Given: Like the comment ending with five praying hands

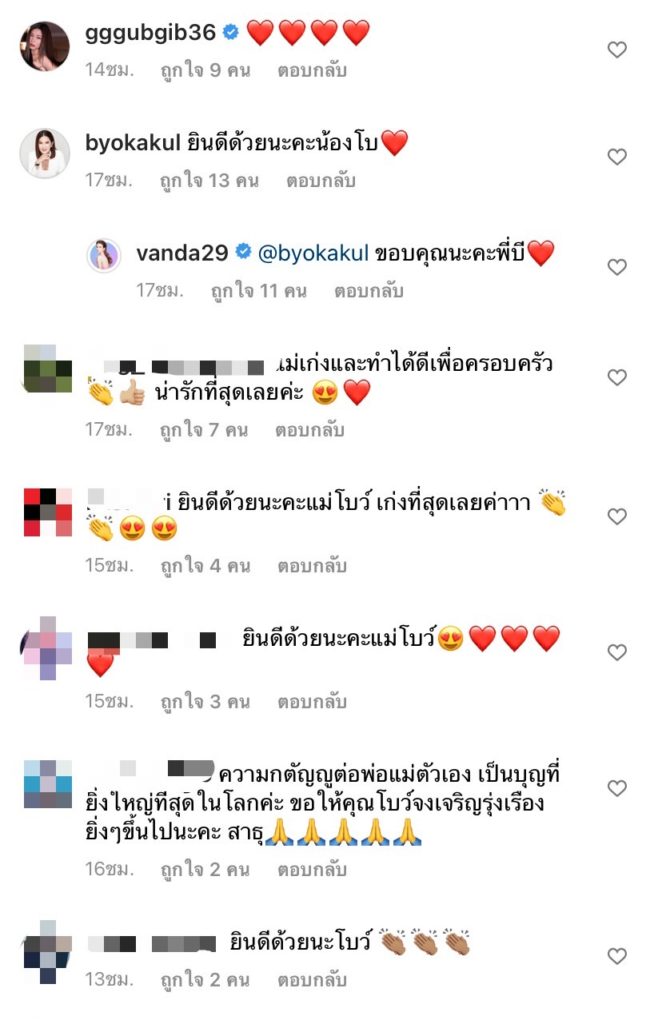Looking at the screenshot, I should coord(617,789).
